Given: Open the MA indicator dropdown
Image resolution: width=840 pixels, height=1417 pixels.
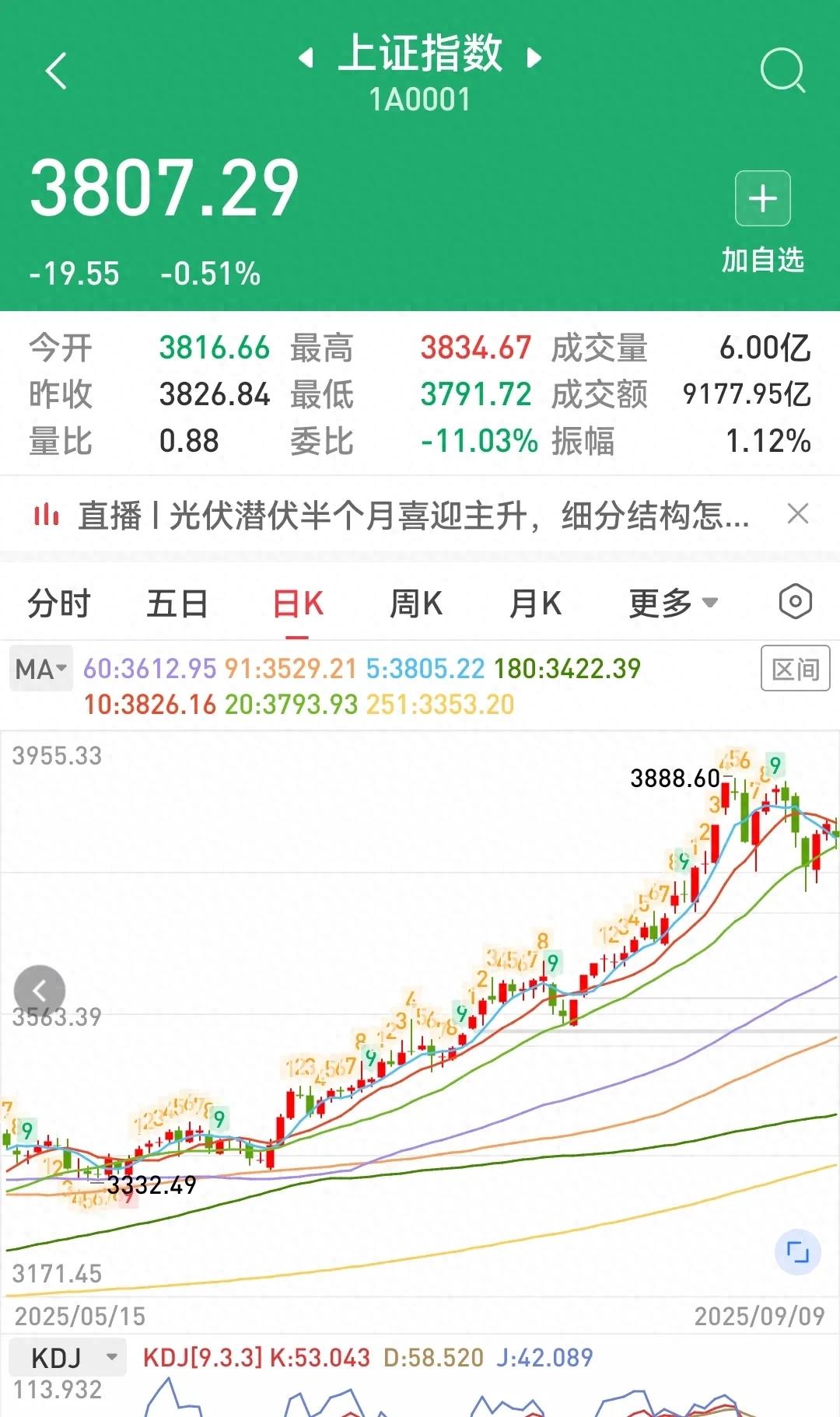Looking at the screenshot, I should (x=41, y=669).
